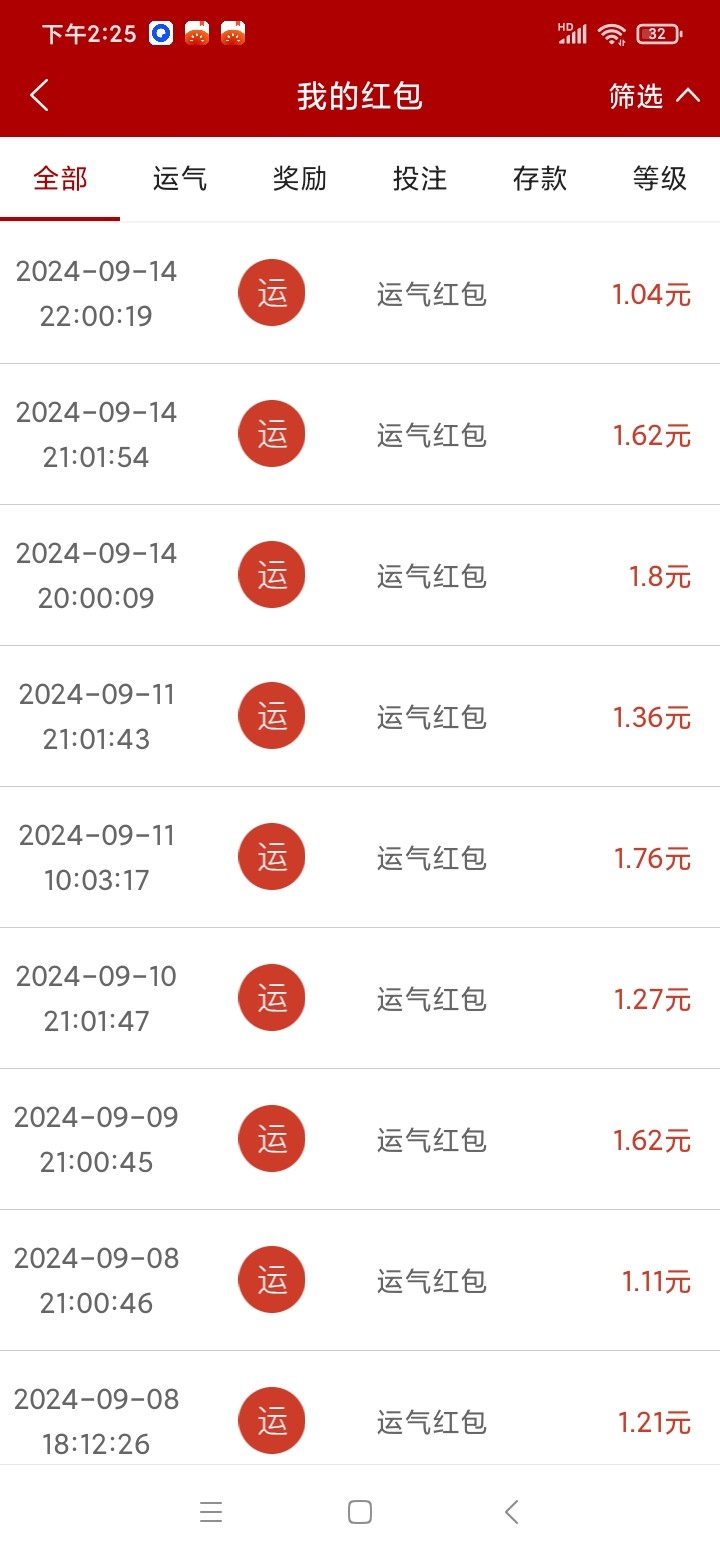Tap the 运 icon next to the 1.27元 record

pos(270,997)
